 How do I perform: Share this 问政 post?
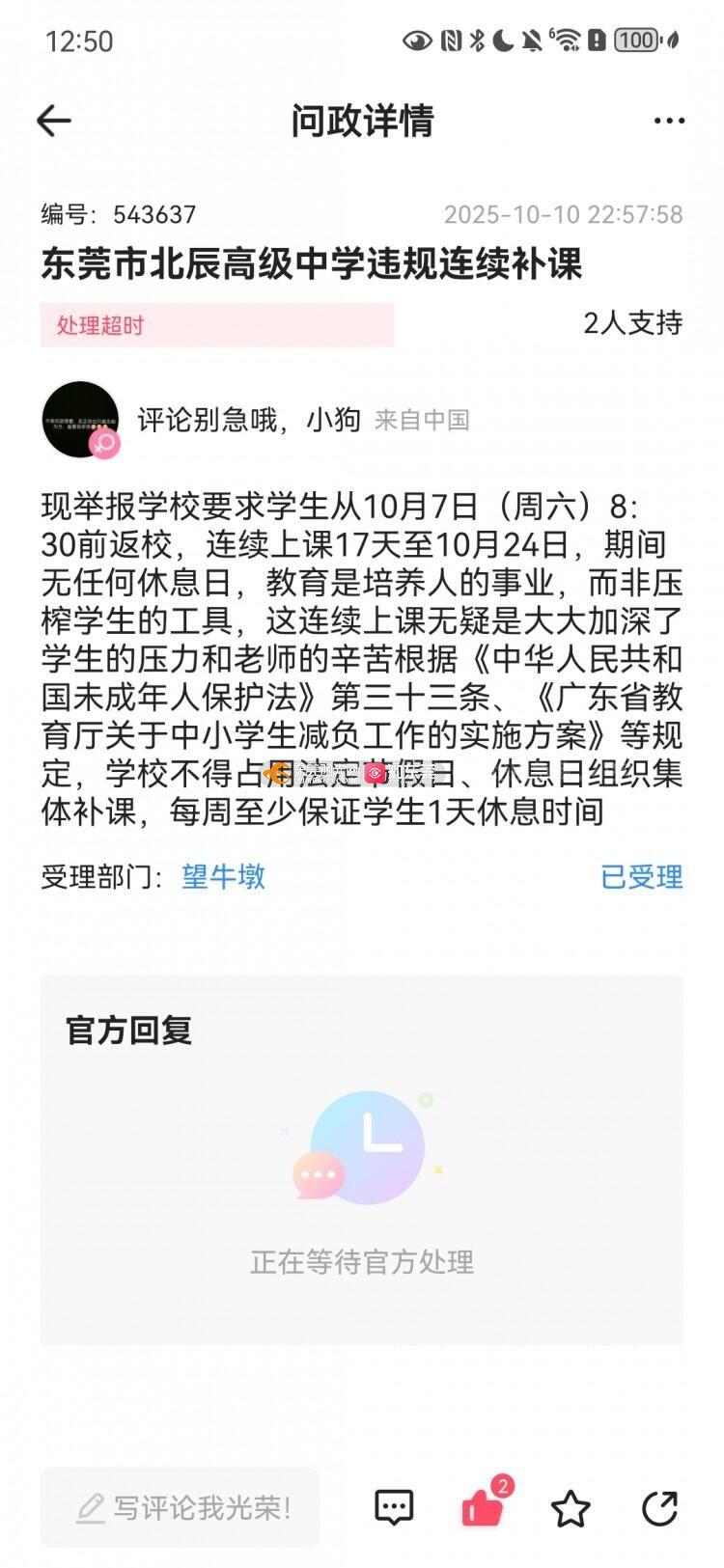(x=660, y=1507)
